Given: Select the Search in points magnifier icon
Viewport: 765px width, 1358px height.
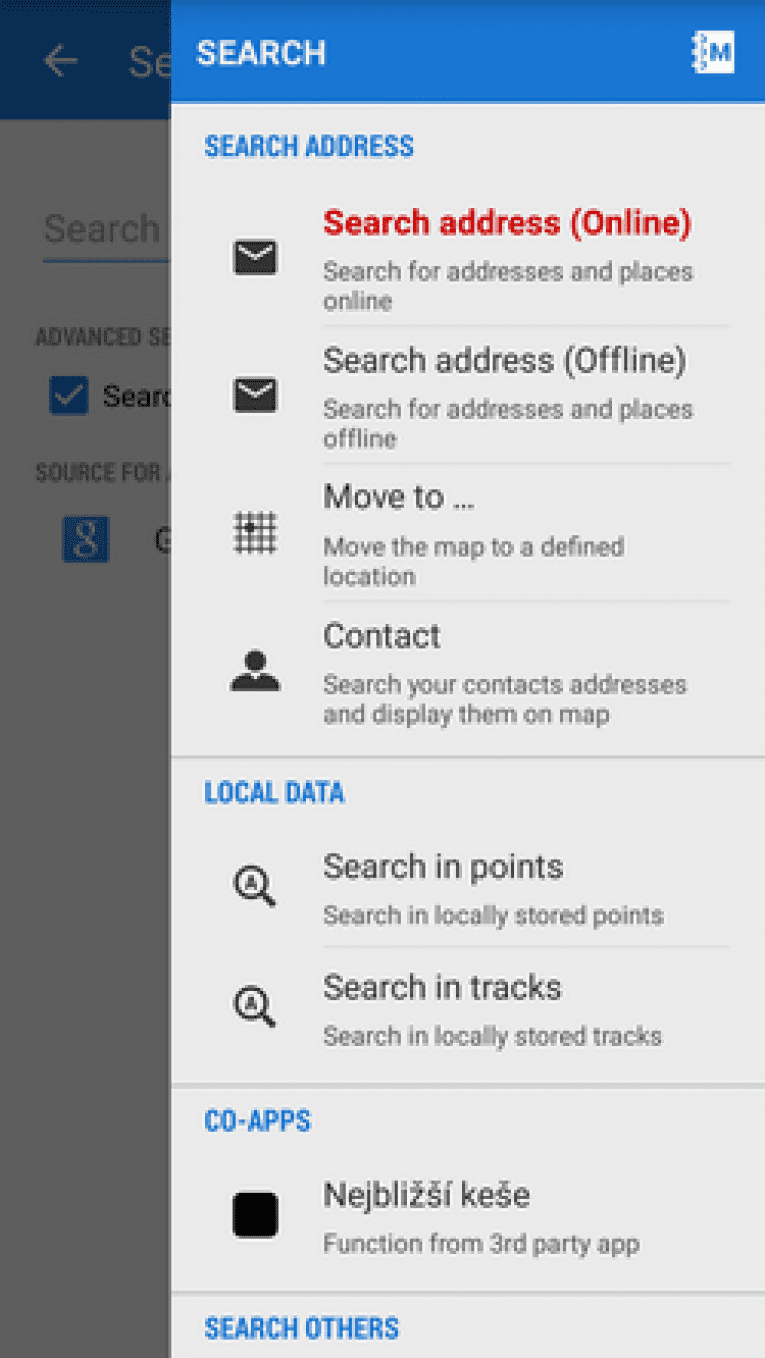Looking at the screenshot, I should click(x=253, y=886).
